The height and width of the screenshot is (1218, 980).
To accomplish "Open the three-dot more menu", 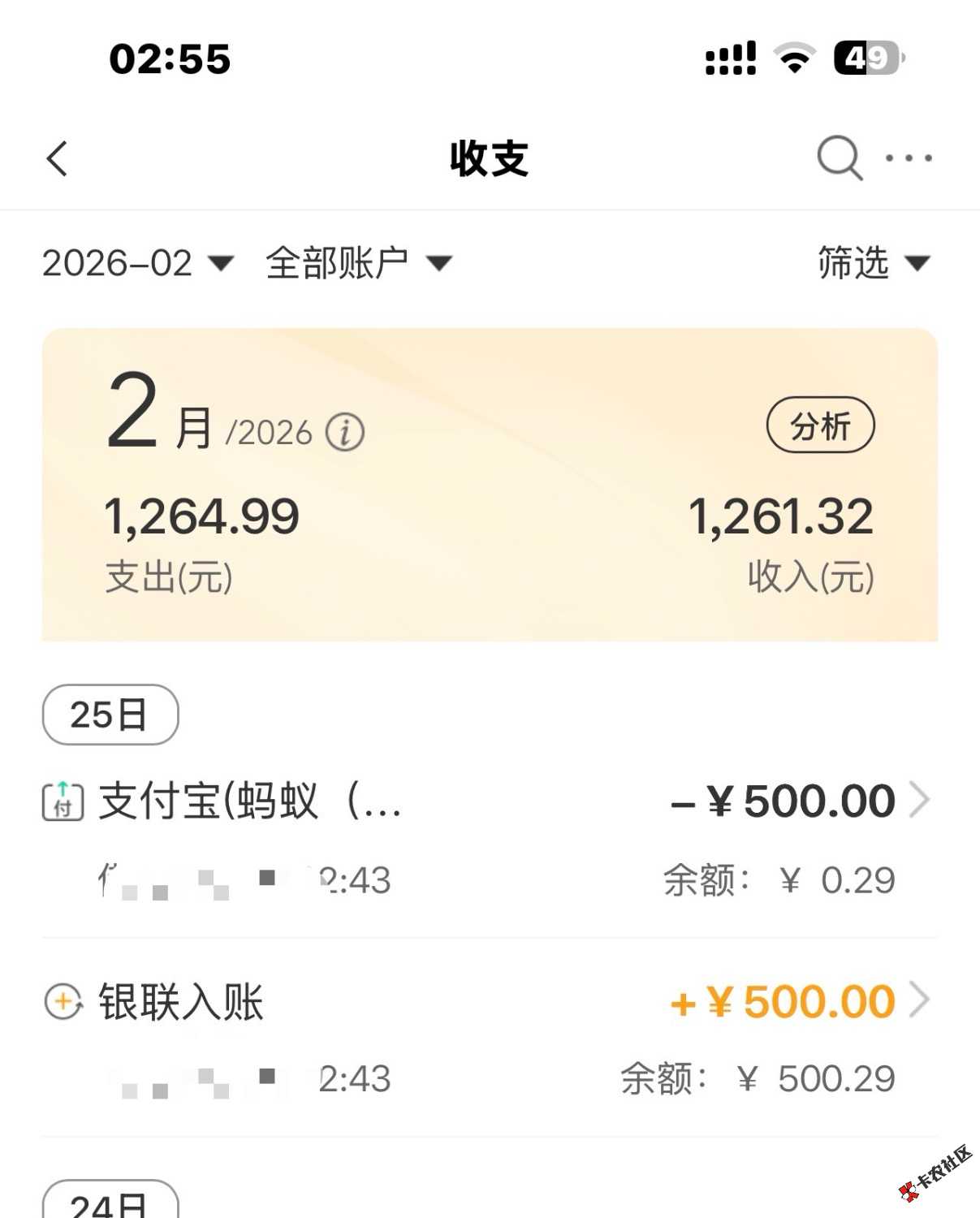I will click(909, 158).
